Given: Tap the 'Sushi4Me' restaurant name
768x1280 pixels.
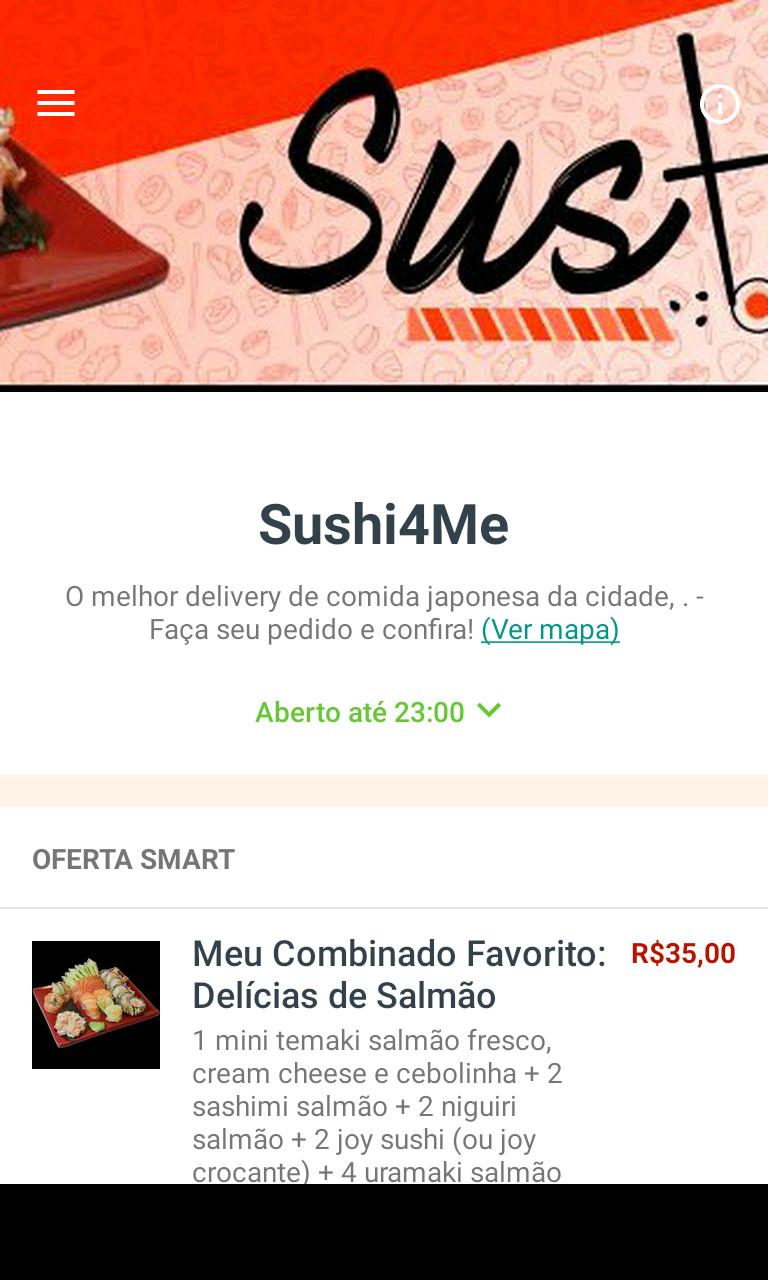Looking at the screenshot, I should (383, 524).
